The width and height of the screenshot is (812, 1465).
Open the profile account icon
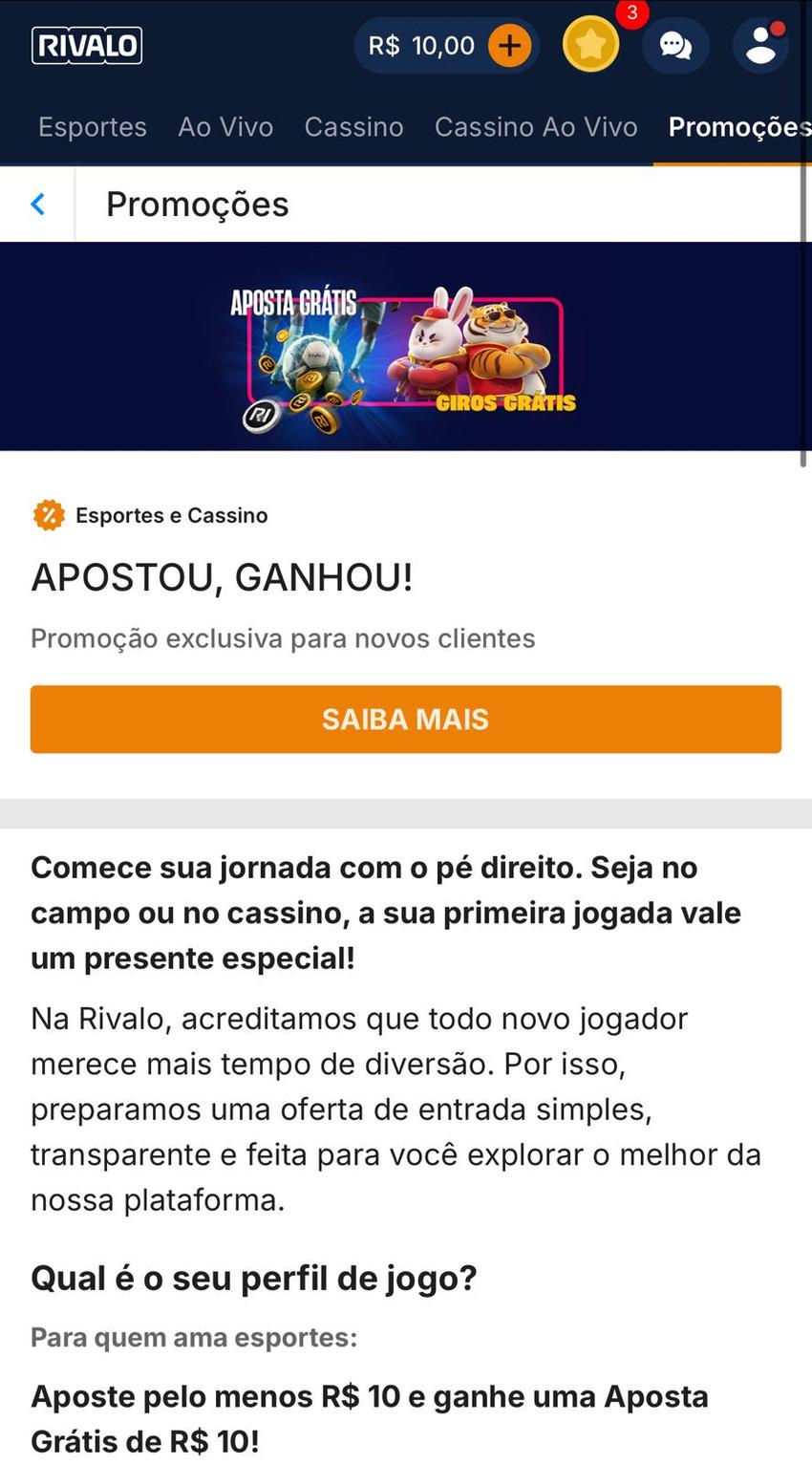tap(760, 45)
